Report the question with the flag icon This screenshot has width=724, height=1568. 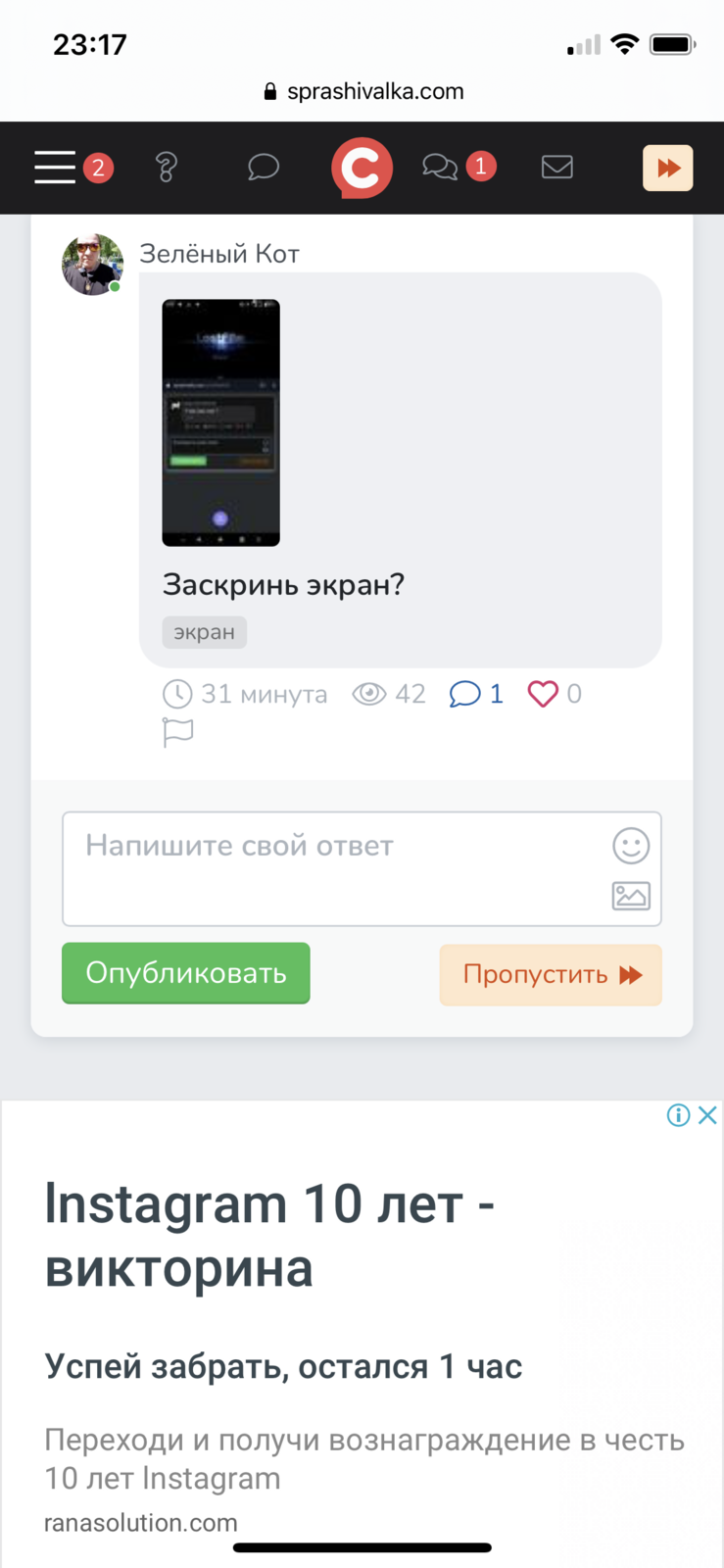(x=177, y=732)
